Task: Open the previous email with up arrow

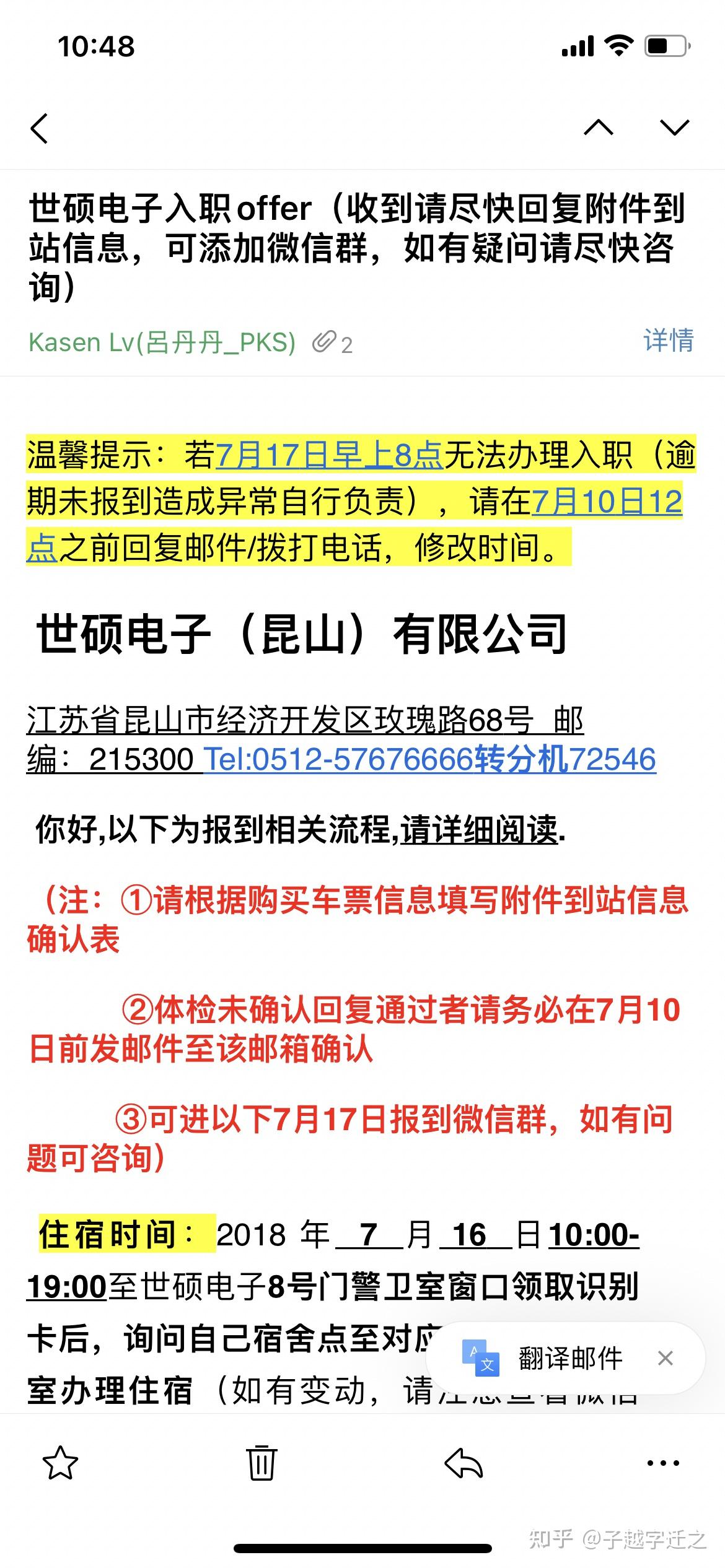Action: (x=599, y=127)
